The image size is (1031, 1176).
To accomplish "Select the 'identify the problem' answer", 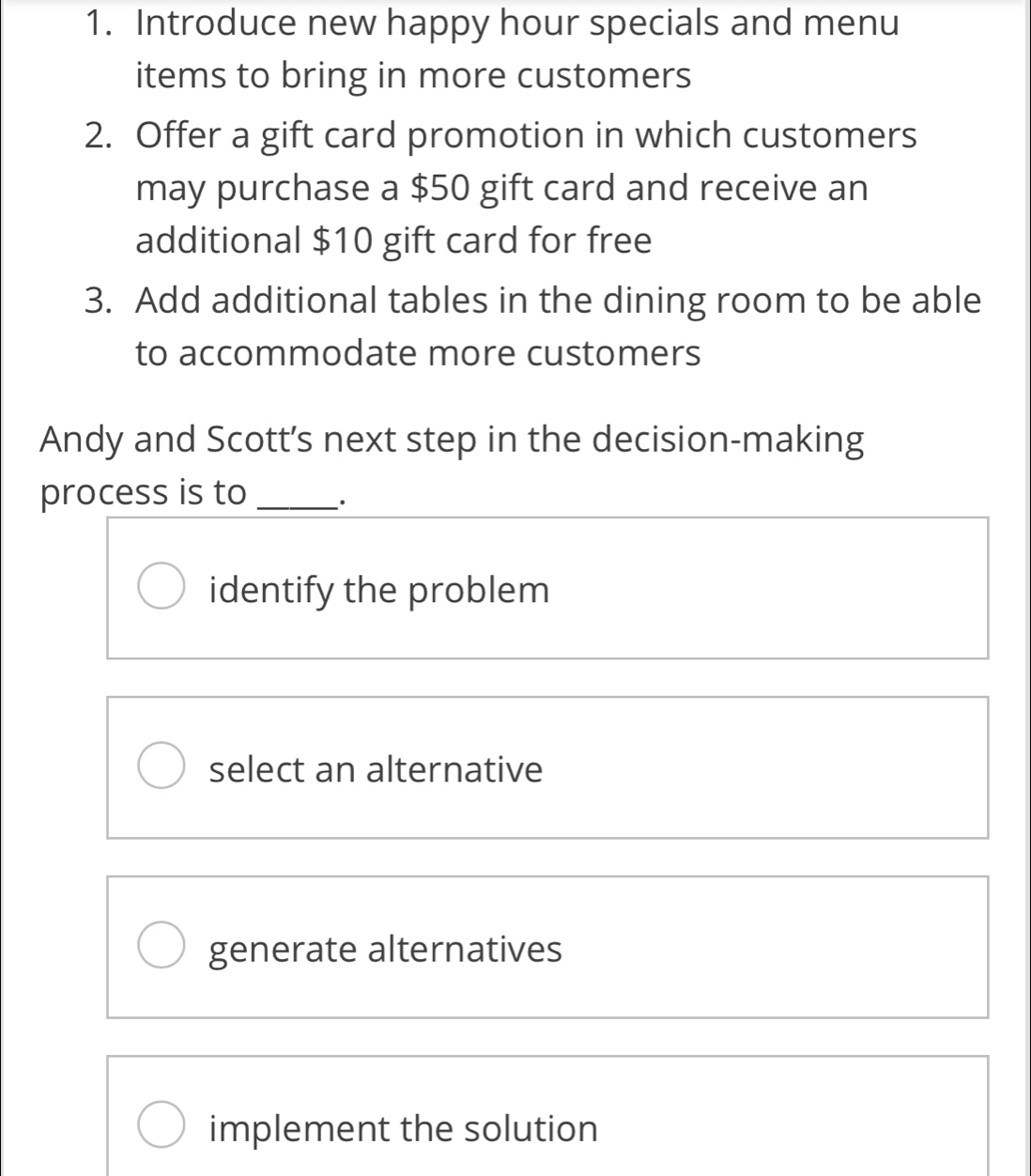I will 162,588.
